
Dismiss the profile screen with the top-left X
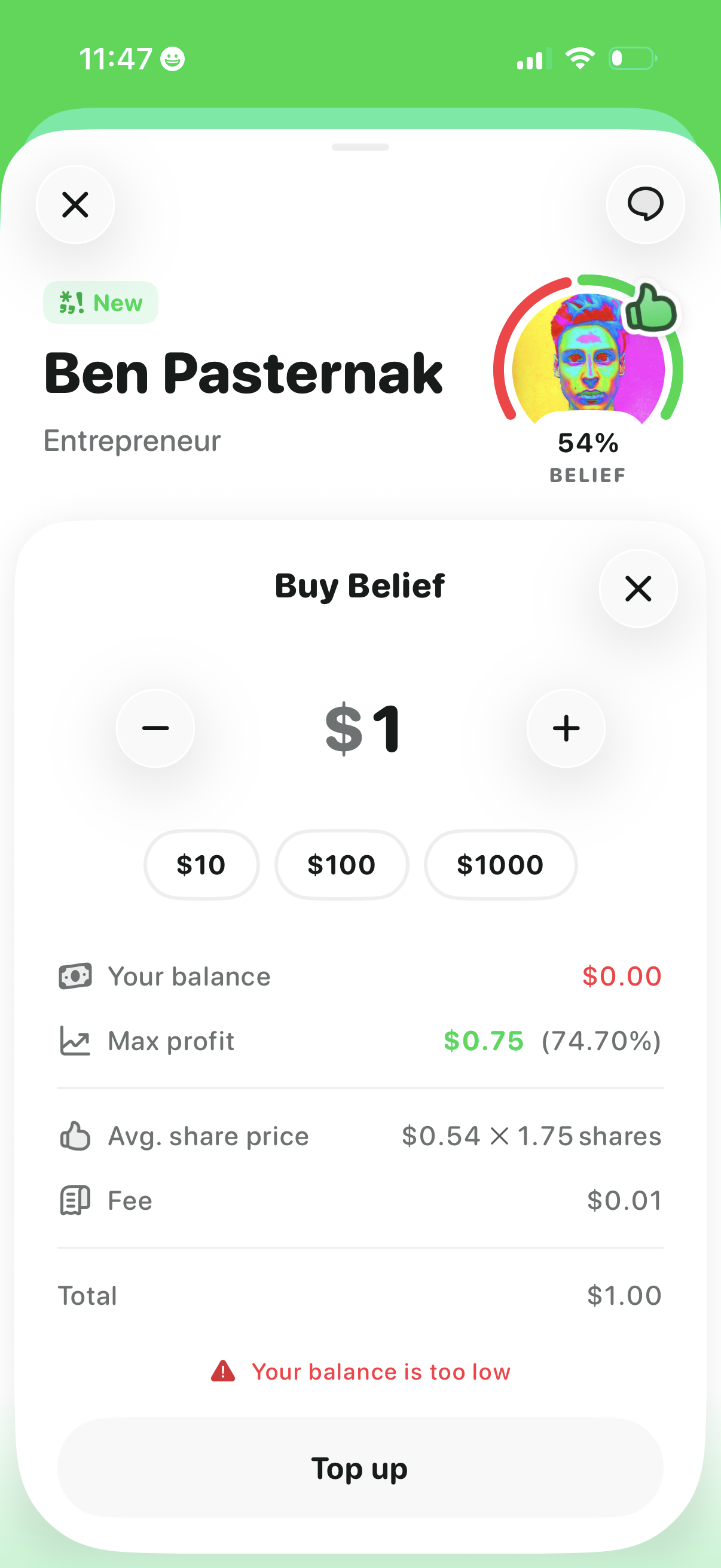tap(75, 205)
